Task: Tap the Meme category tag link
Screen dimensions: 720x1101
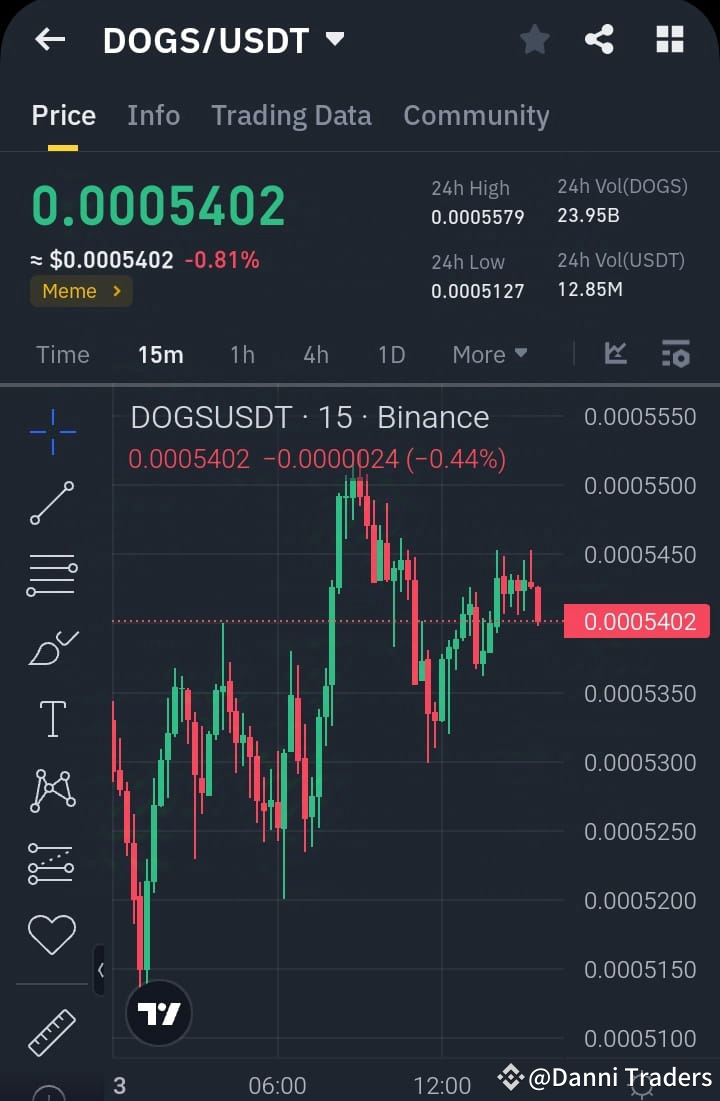Action: pos(80,292)
